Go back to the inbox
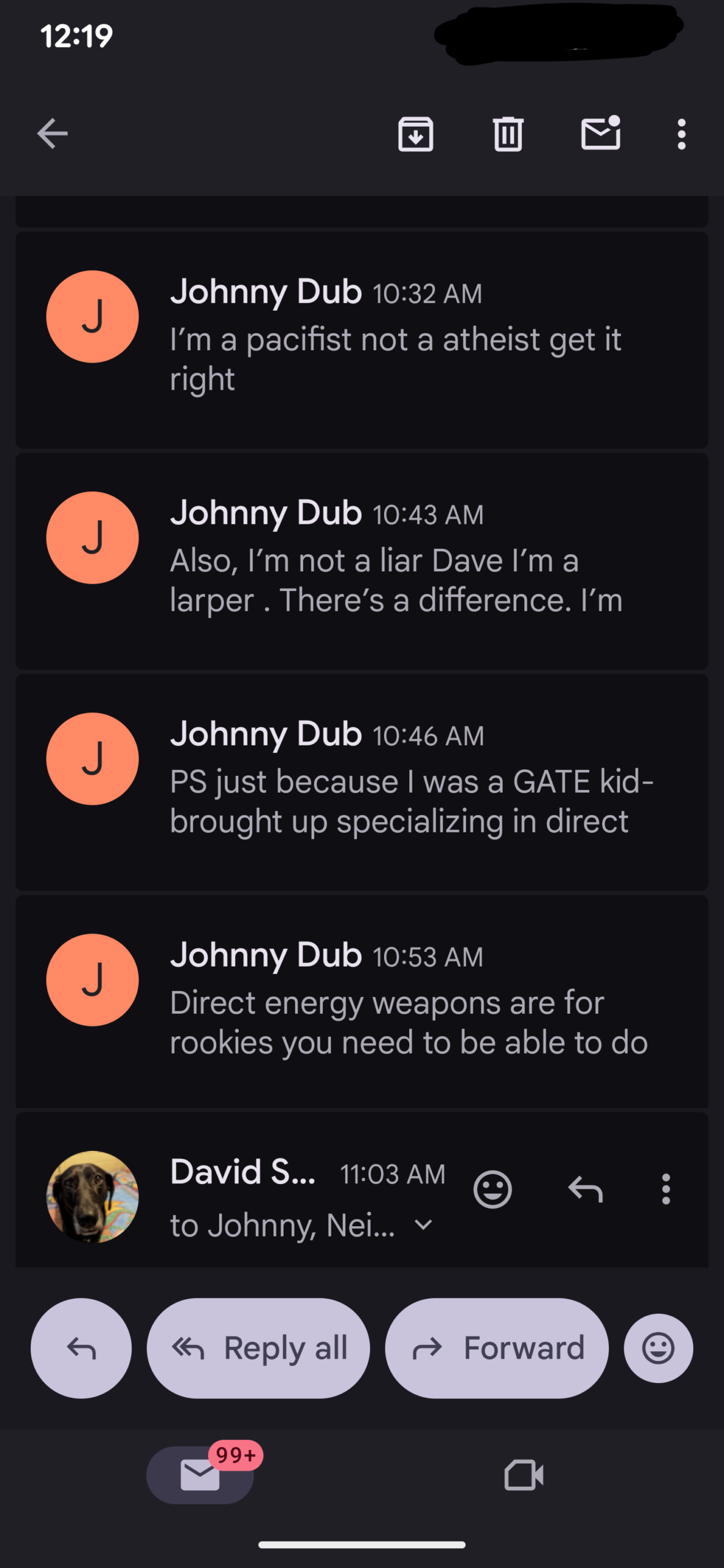The height and width of the screenshot is (1568, 724). 52,134
